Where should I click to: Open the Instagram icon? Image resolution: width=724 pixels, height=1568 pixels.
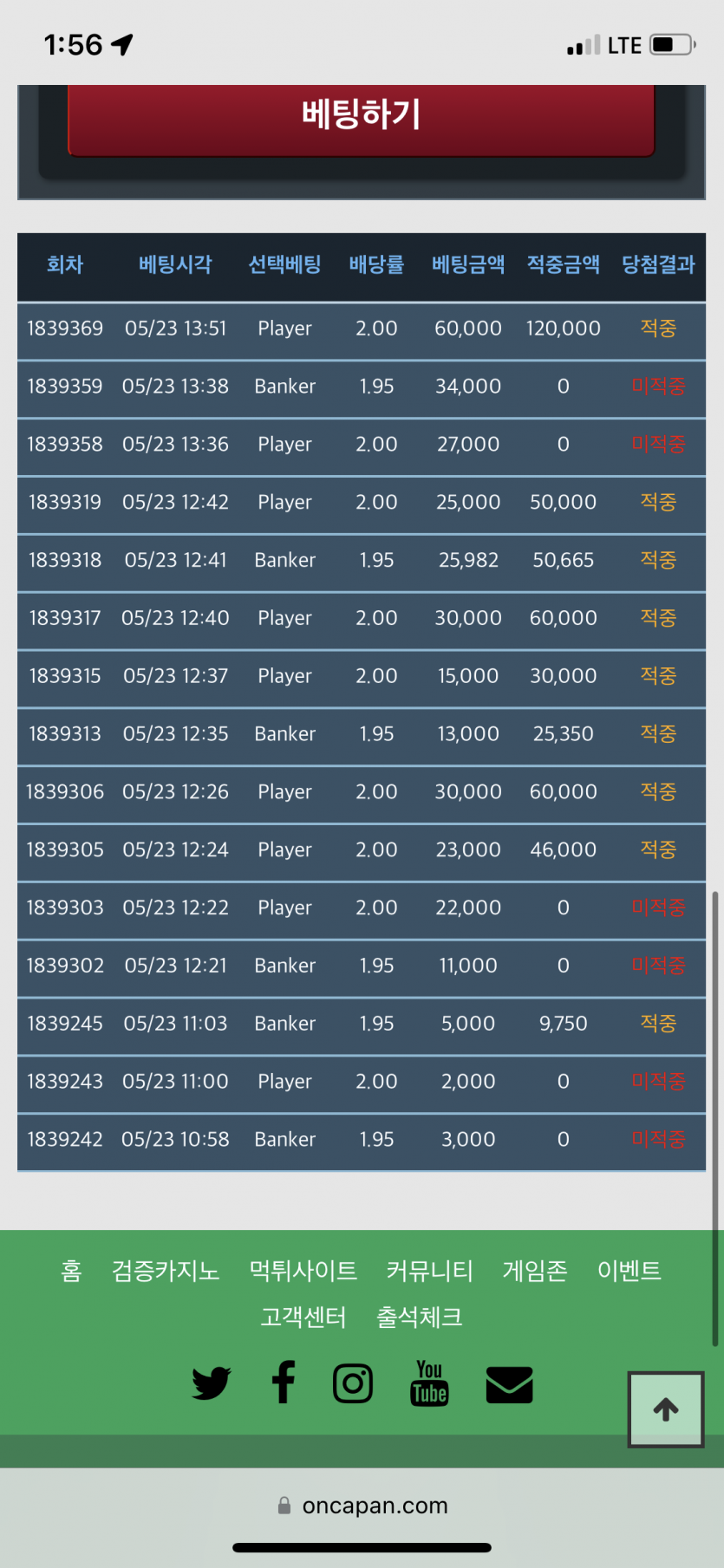pos(353,1383)
